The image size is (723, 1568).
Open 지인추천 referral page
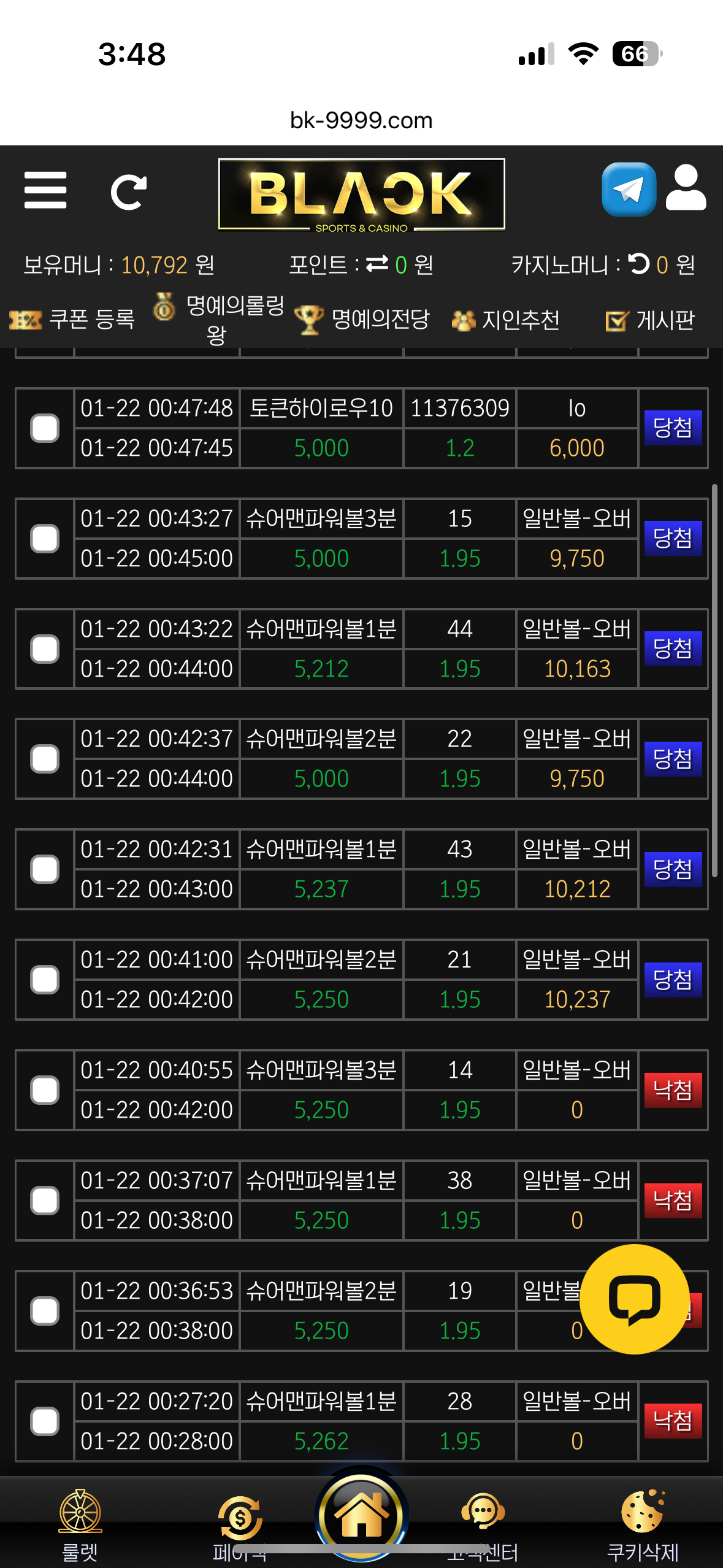pos(506,320)
